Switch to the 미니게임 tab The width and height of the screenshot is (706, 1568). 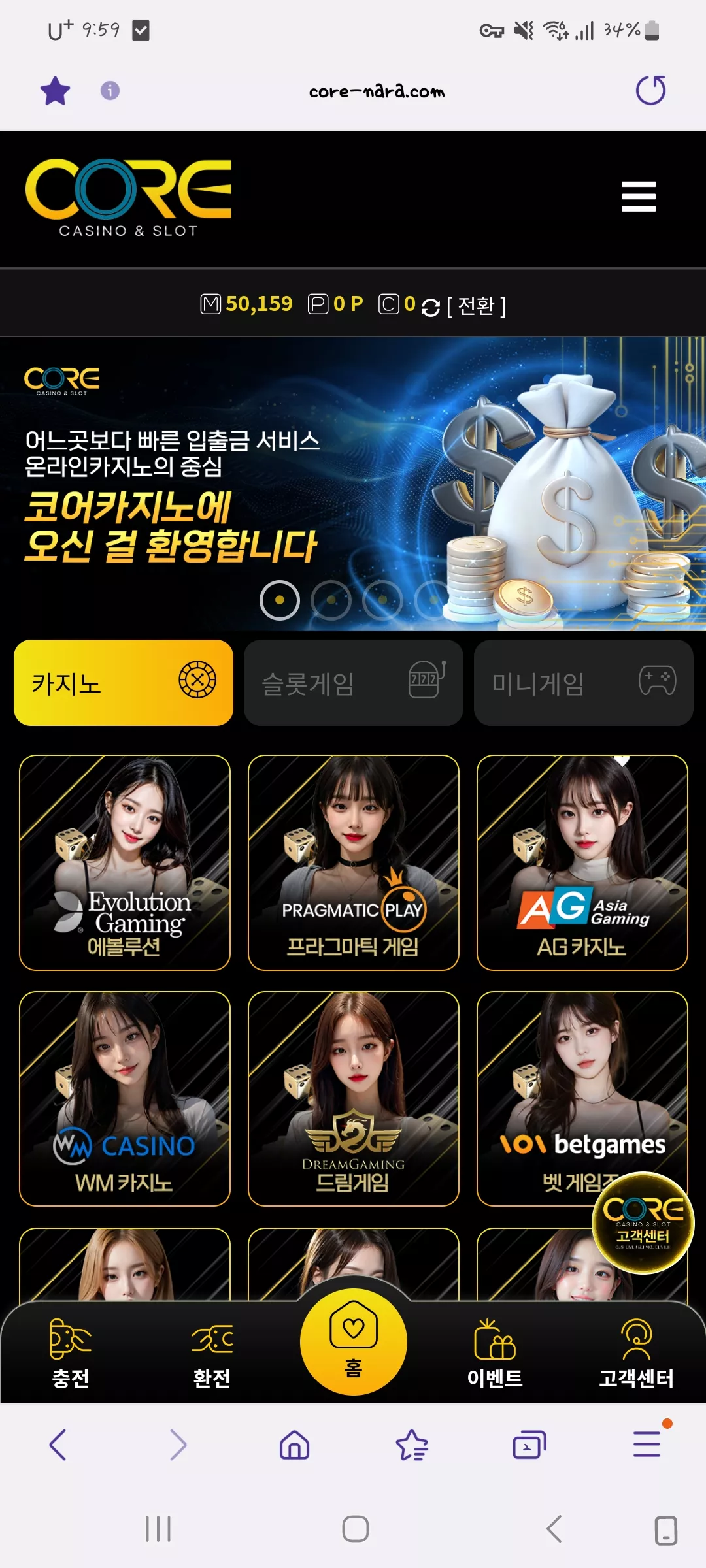pos(584,683)
